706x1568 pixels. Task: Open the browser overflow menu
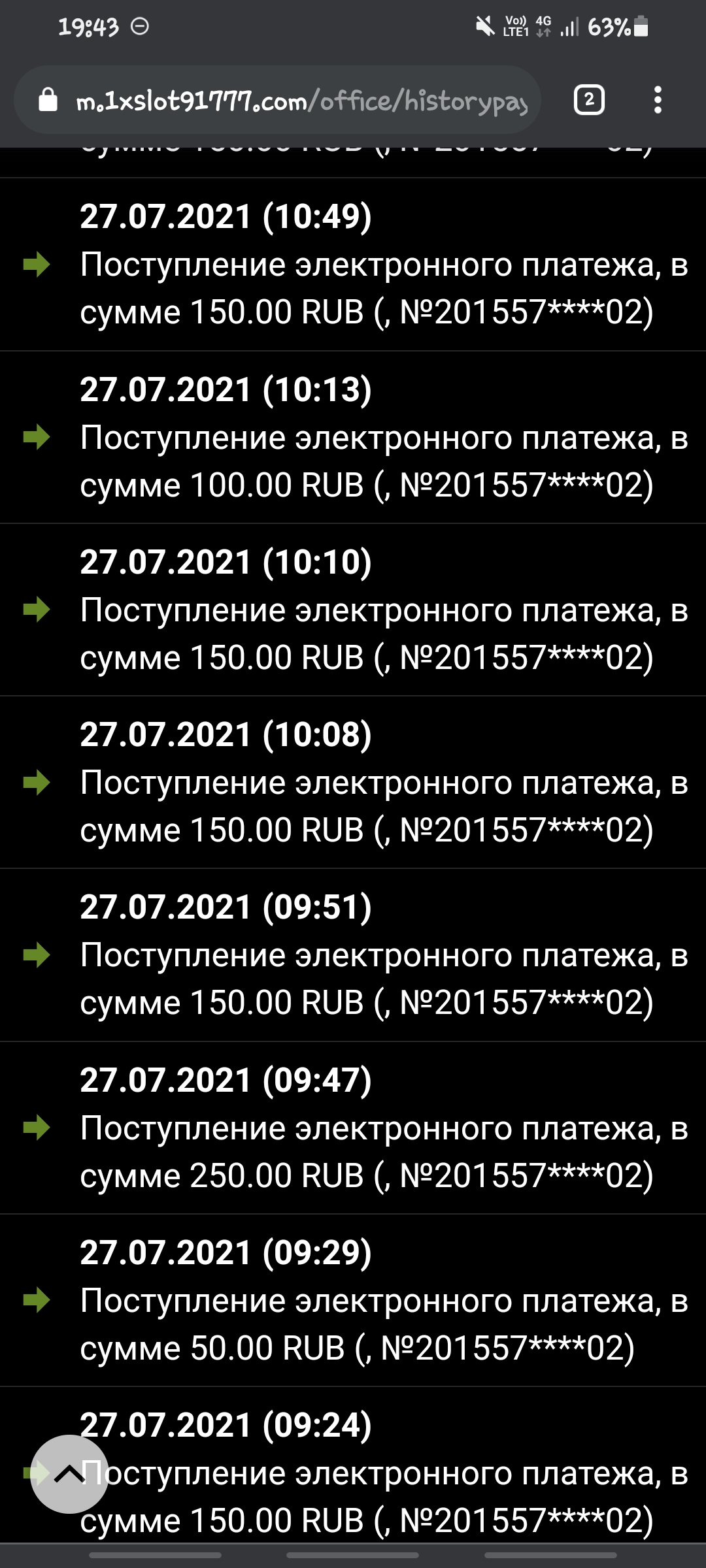(x=658, y=100)
